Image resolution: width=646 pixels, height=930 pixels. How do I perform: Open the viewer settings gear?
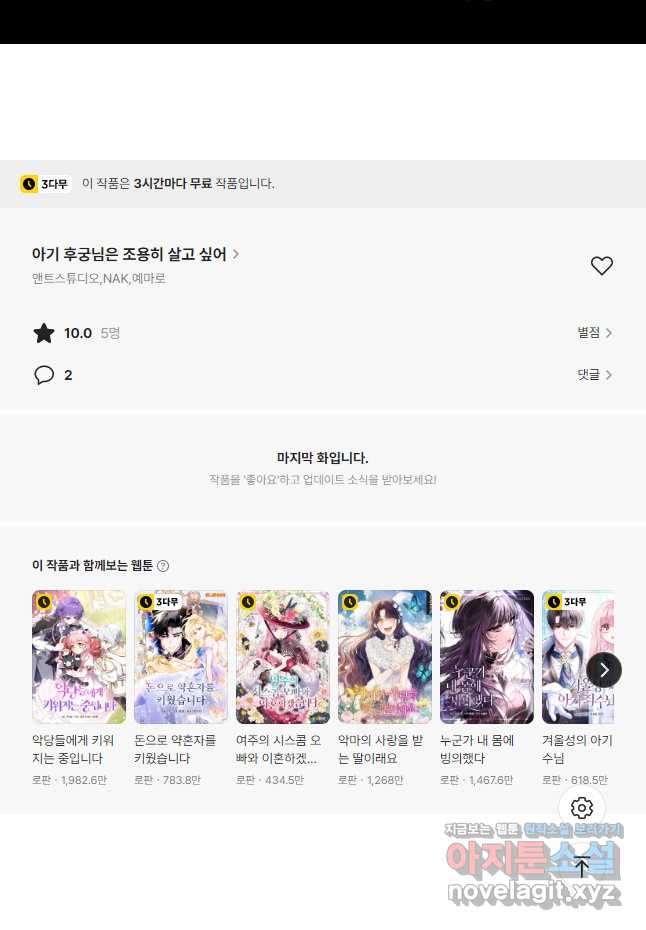[582, 808]
